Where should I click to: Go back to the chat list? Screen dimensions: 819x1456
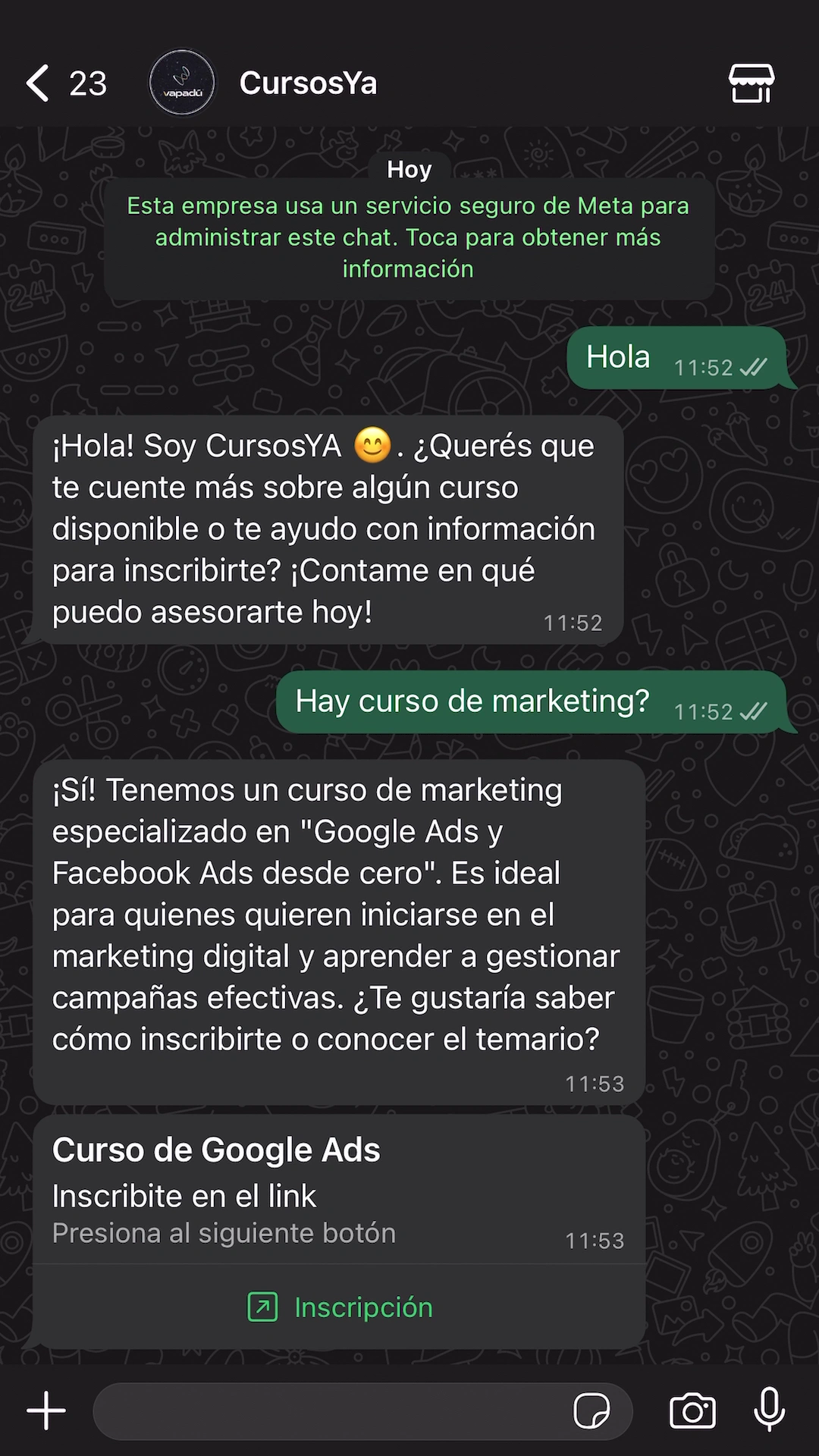pos(38,83)
